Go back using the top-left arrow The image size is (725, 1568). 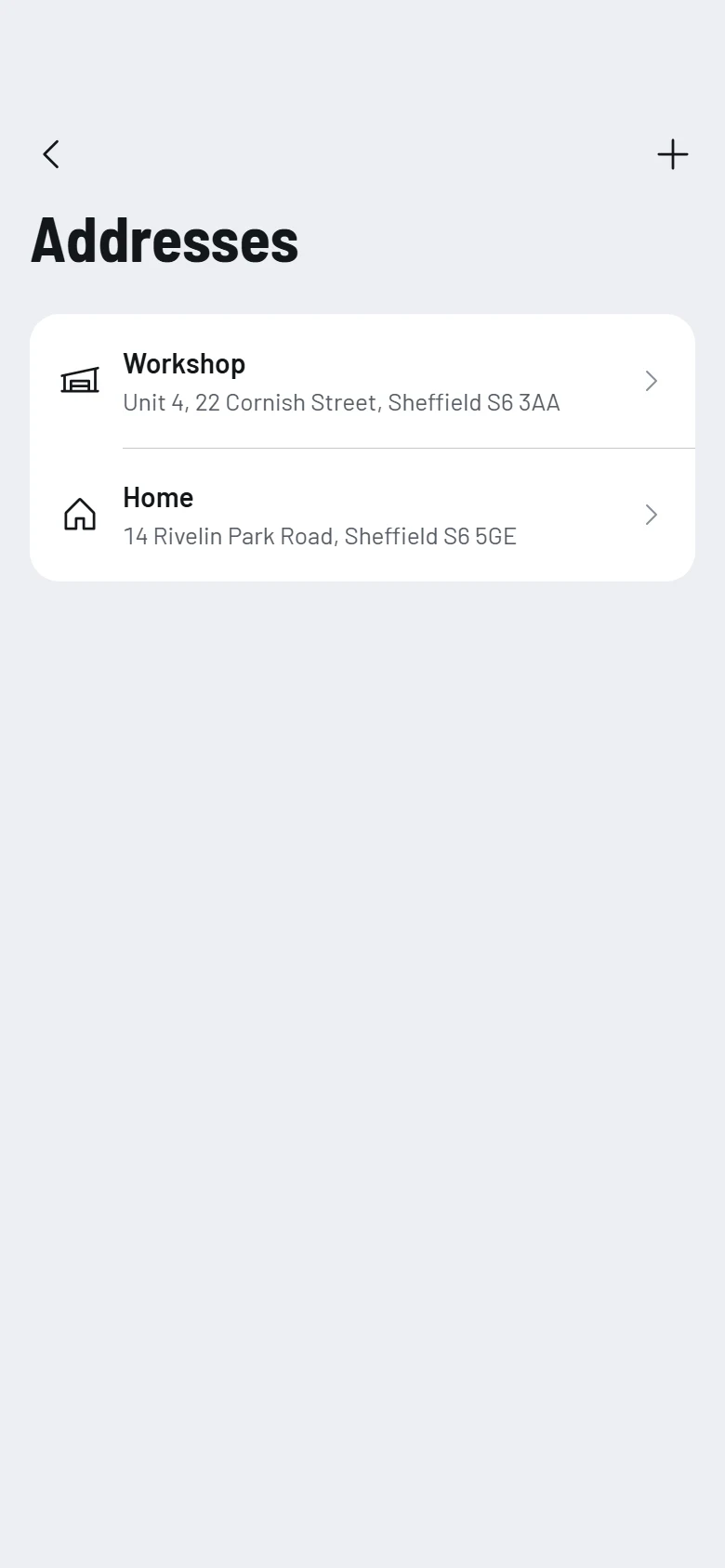(51, 154)
